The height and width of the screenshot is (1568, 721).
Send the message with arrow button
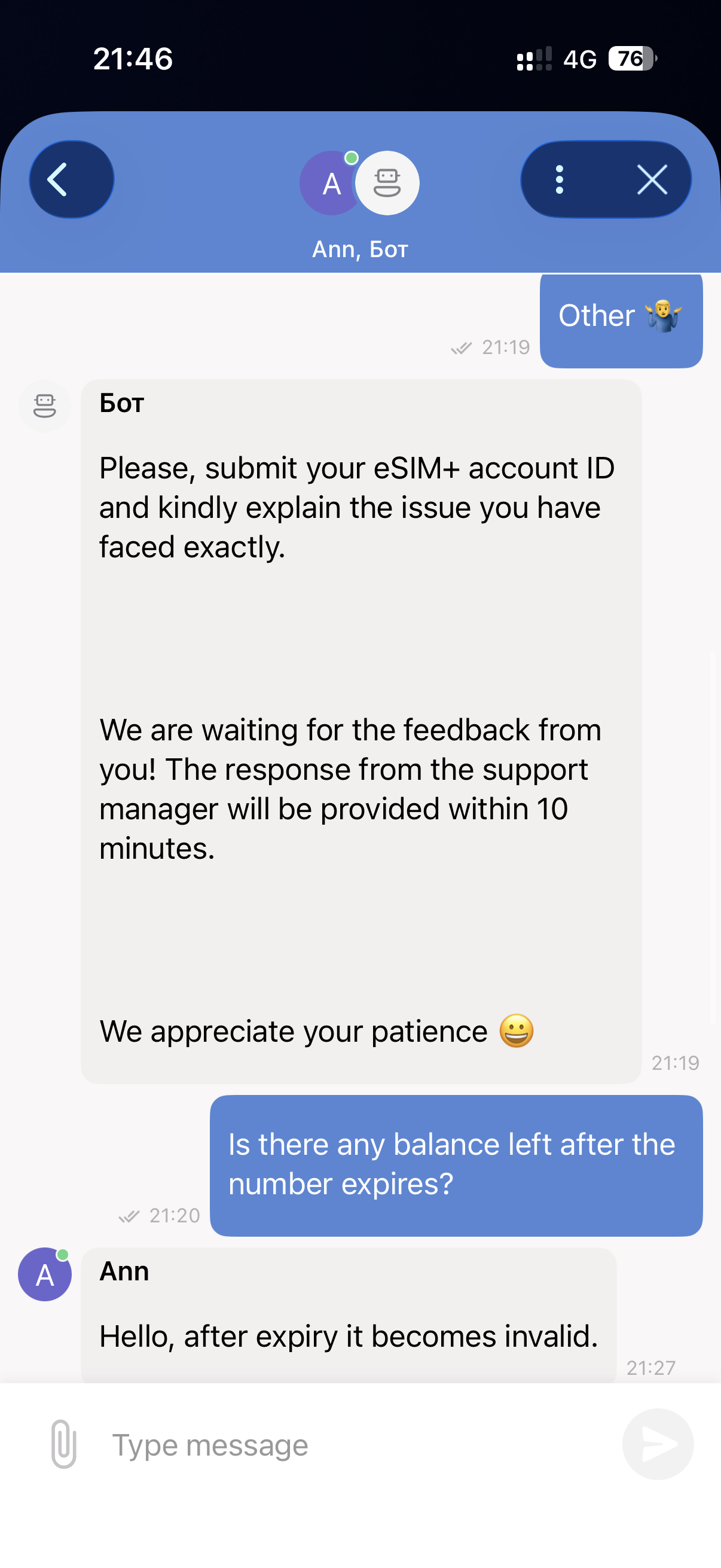tap(658, 1444)
